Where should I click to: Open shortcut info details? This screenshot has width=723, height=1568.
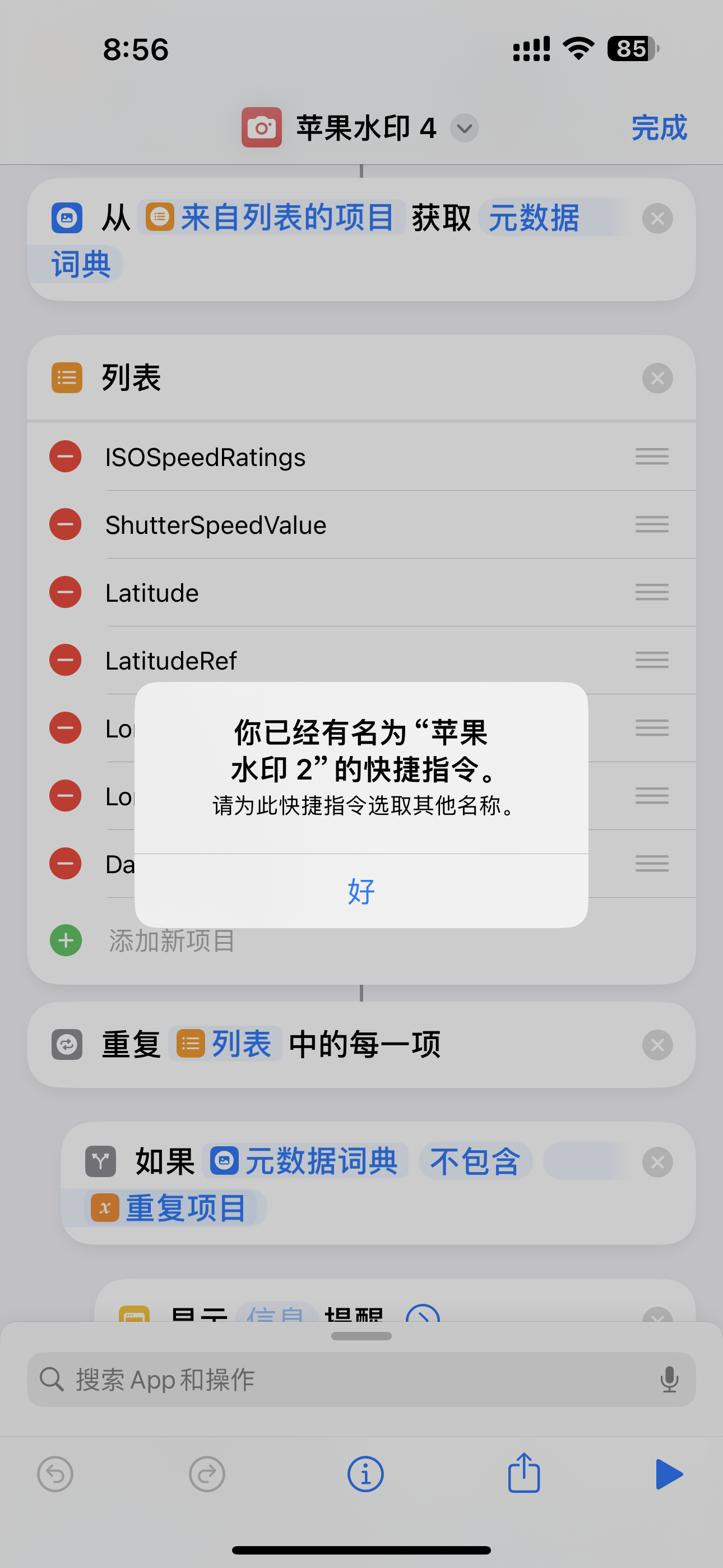[365, 1474]
